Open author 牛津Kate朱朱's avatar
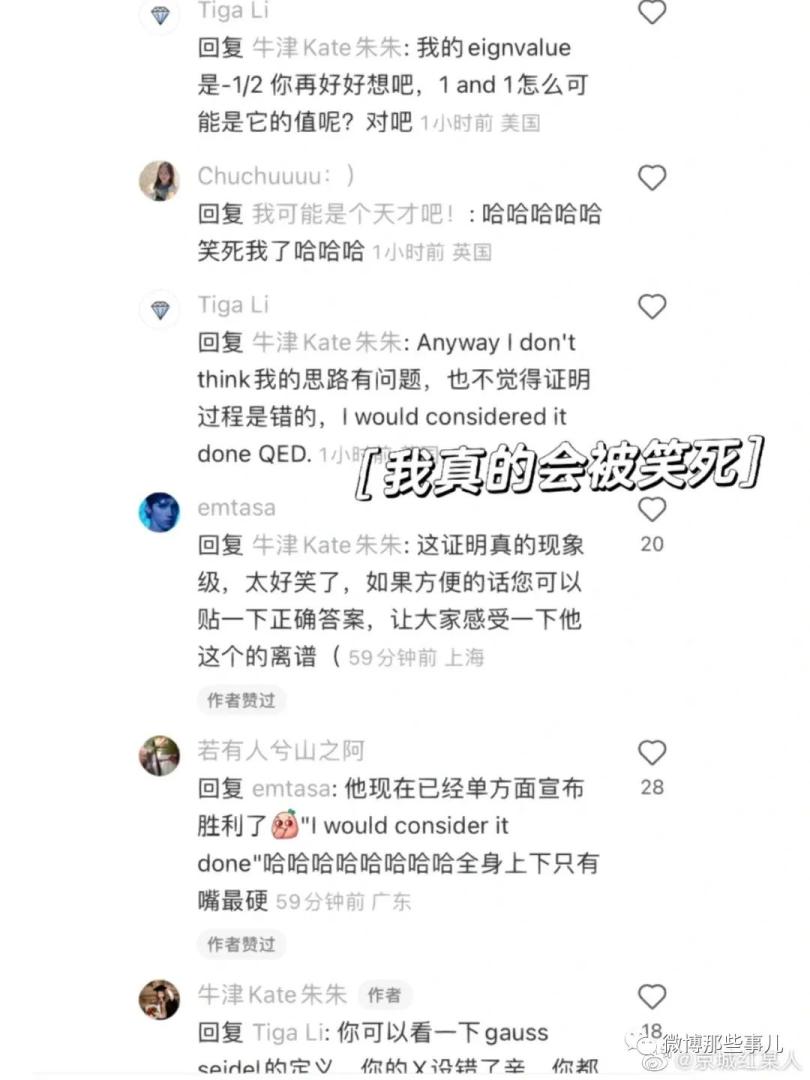The height and width of the screenshot is (1080, 810). (159, 999)
